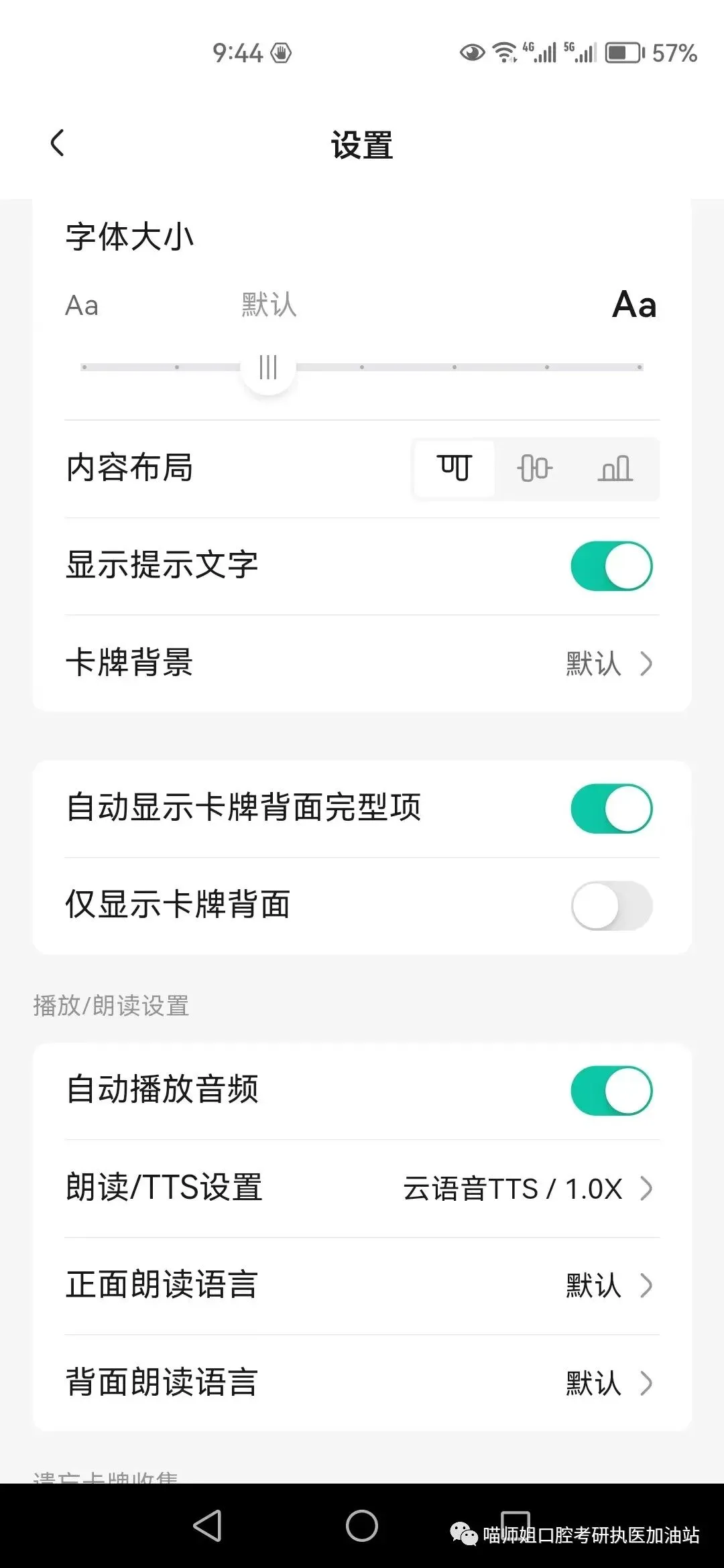Open 朗读/TTS设置
The height and width of the screenshot is (1568, 724).
point(362,1189)
